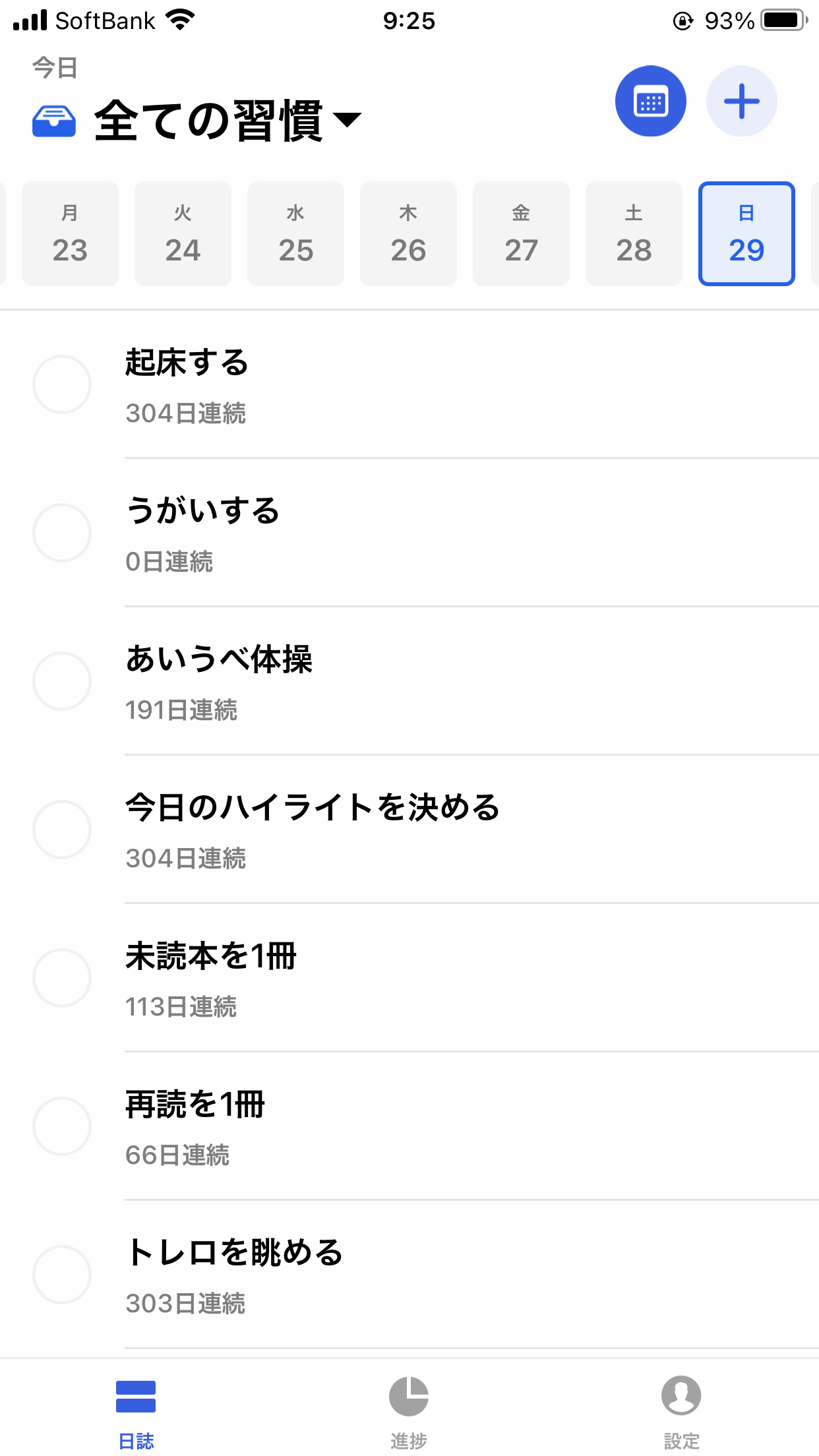Open the 未読本を1冊 habit details
Viewport: 819px width, 1456px height.
[x=471, y=978]
